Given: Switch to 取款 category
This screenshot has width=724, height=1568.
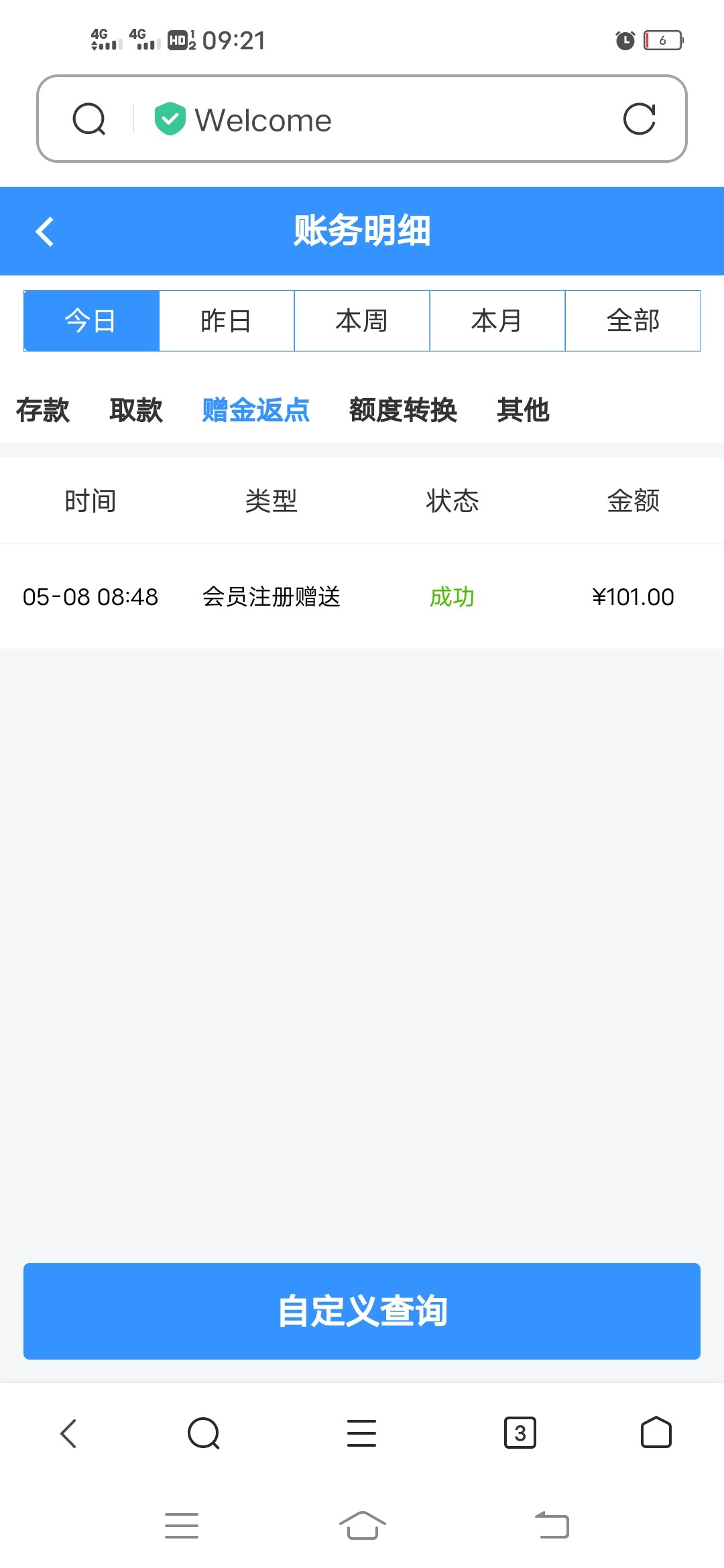Looking at the screenshot, I should coord(136,410).
